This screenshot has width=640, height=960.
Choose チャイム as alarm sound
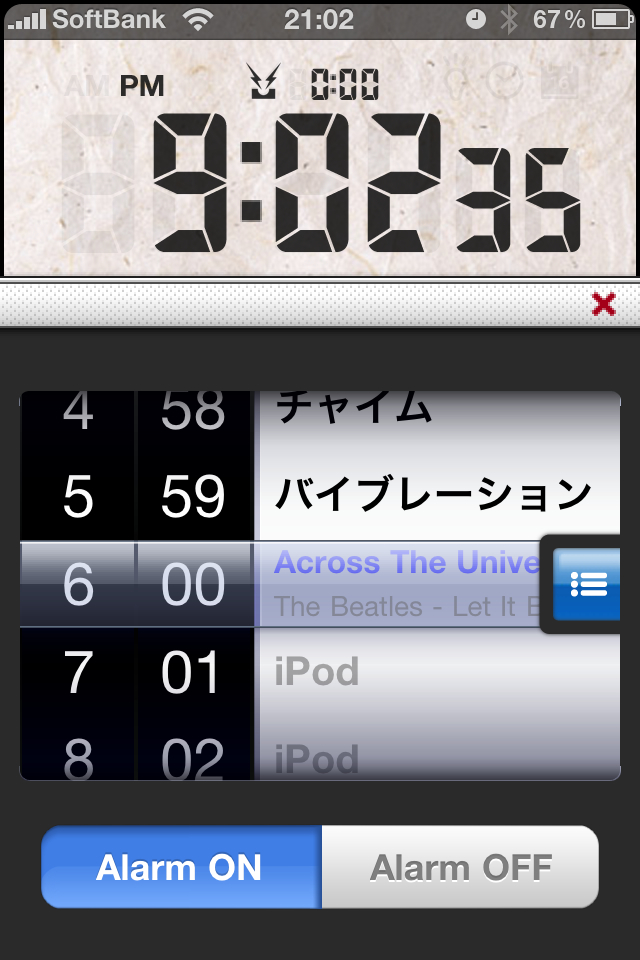(354, 409)
